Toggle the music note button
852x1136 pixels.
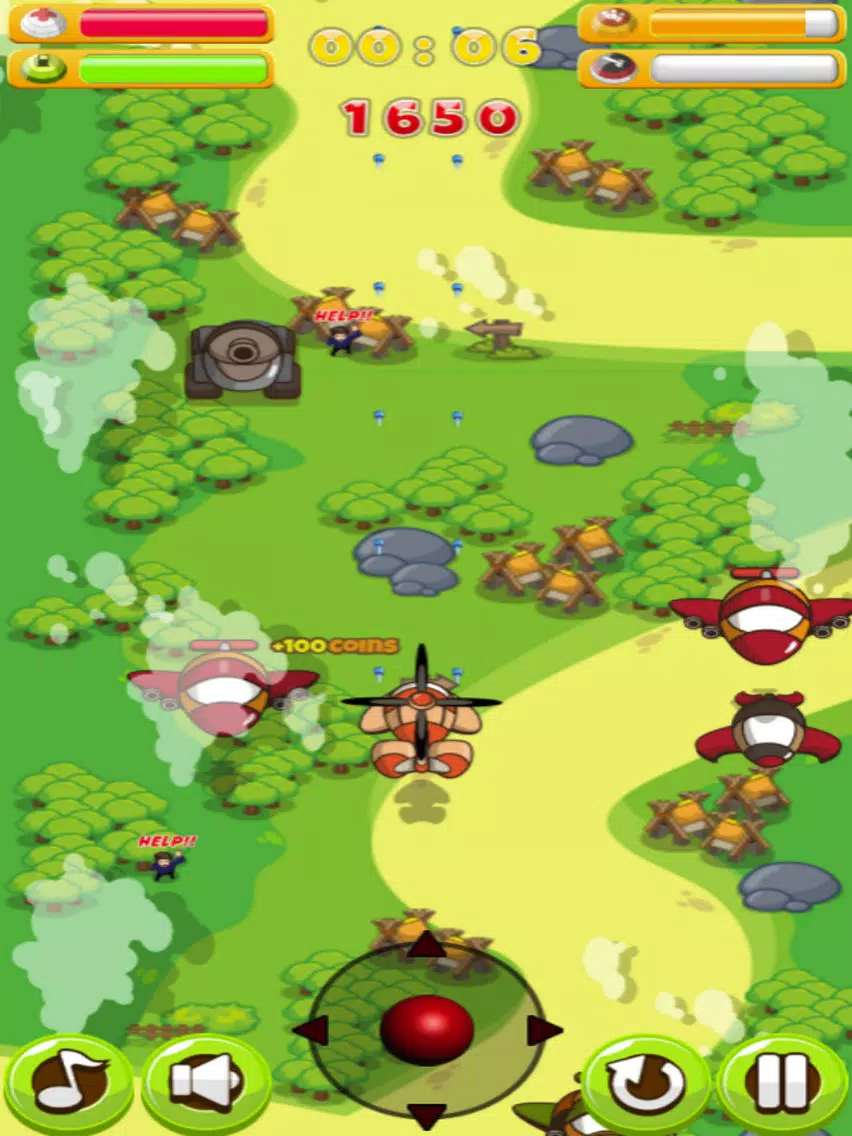pyautogui.click(x=68, y=1083)
